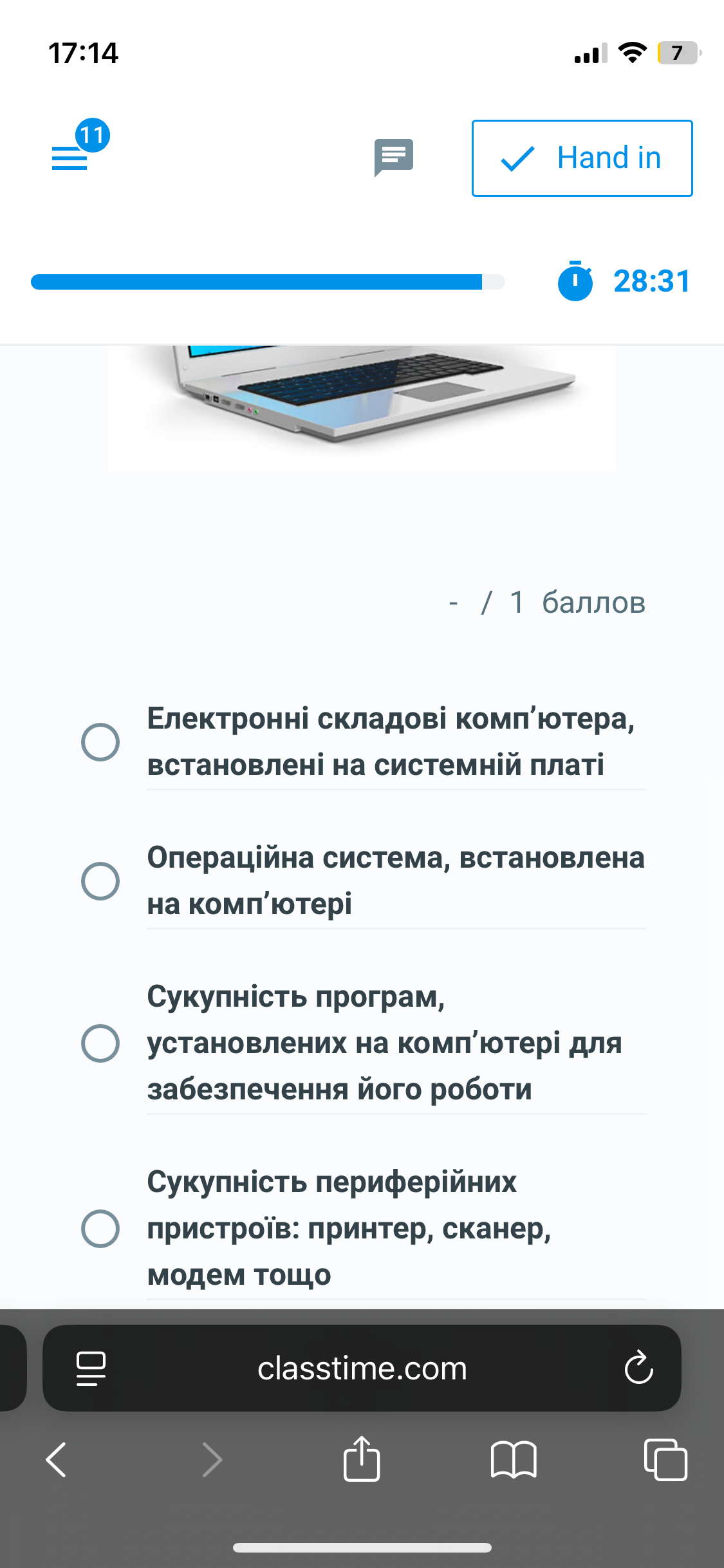
Task: Select 'Електронні складові комп'ютера' answer
Action: (x=100, y=742)
